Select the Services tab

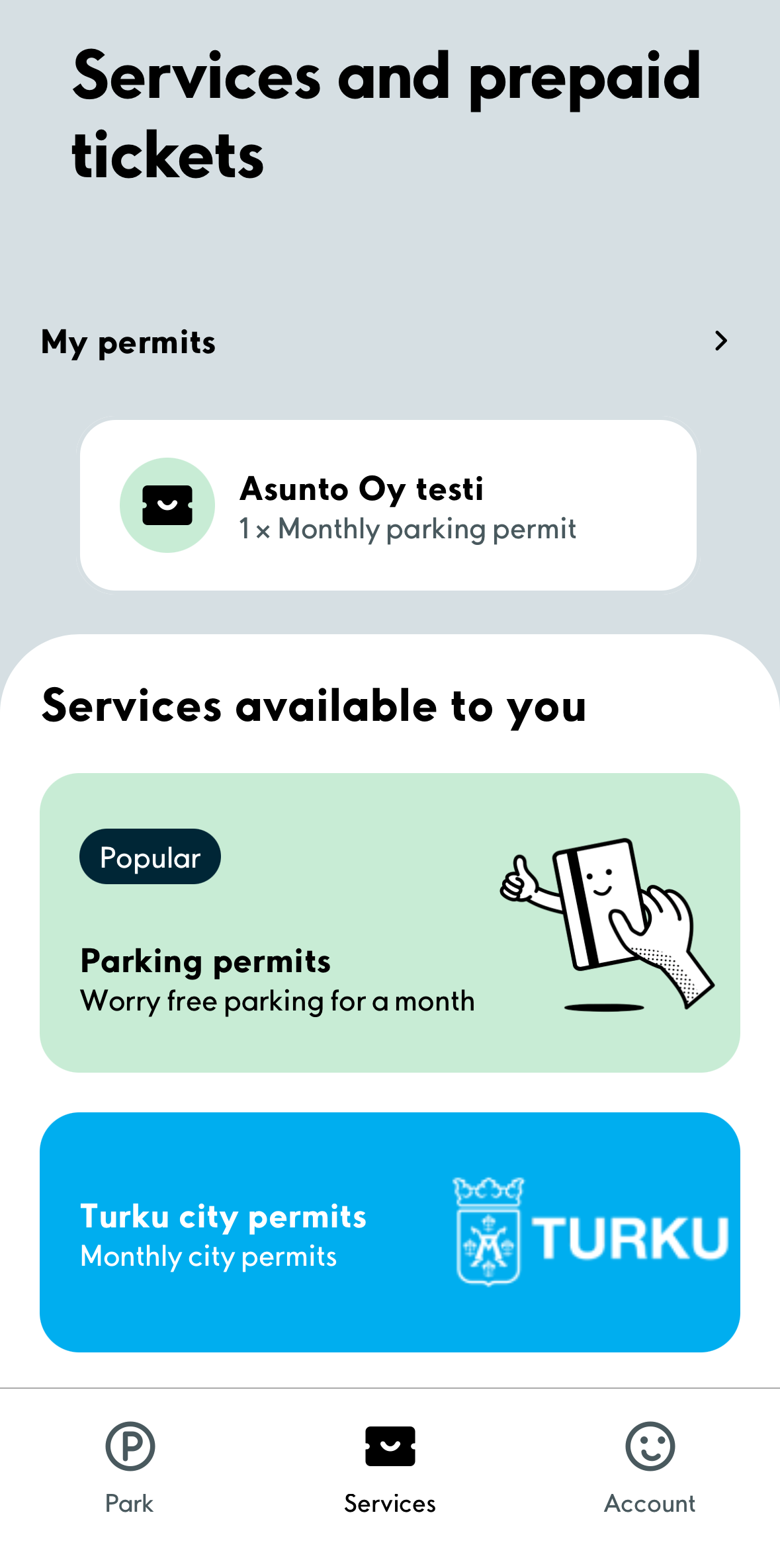point(390,1462)
